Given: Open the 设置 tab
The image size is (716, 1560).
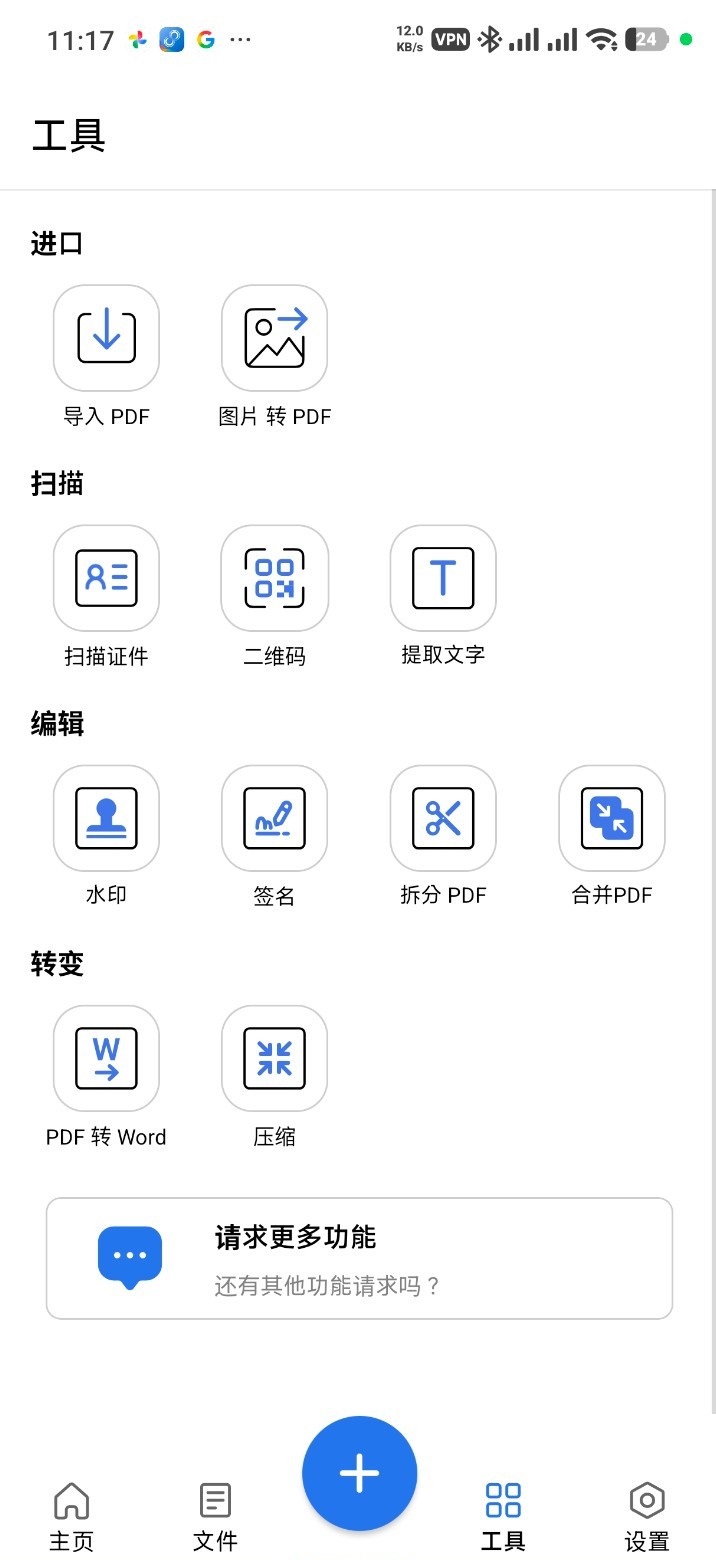Looking at the screenshot, I should (x=647, y=1516).
